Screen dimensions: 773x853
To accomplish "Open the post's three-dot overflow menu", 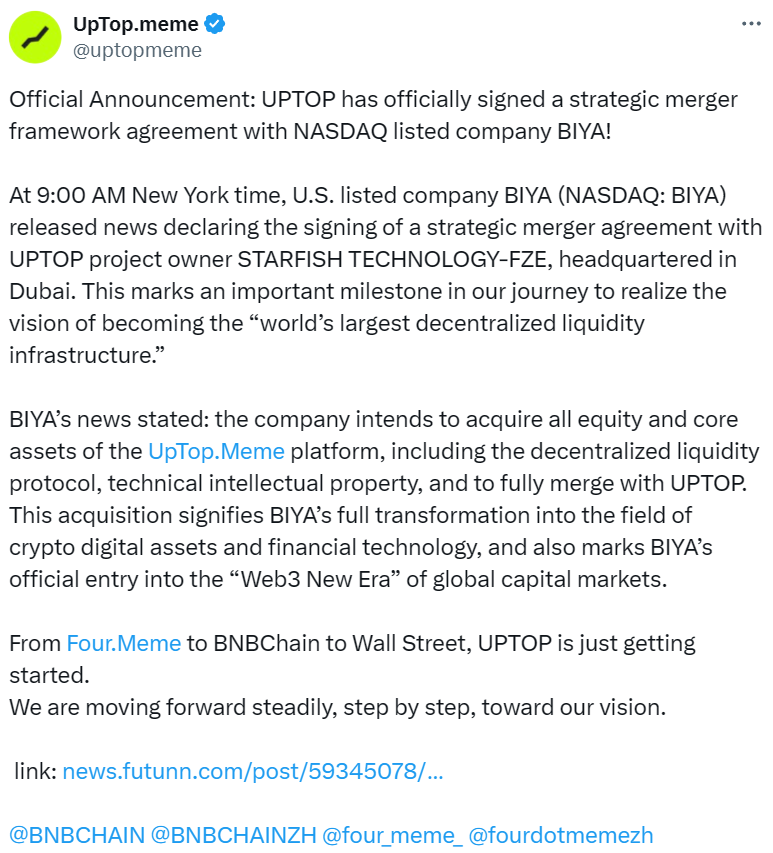I will 750,23.
